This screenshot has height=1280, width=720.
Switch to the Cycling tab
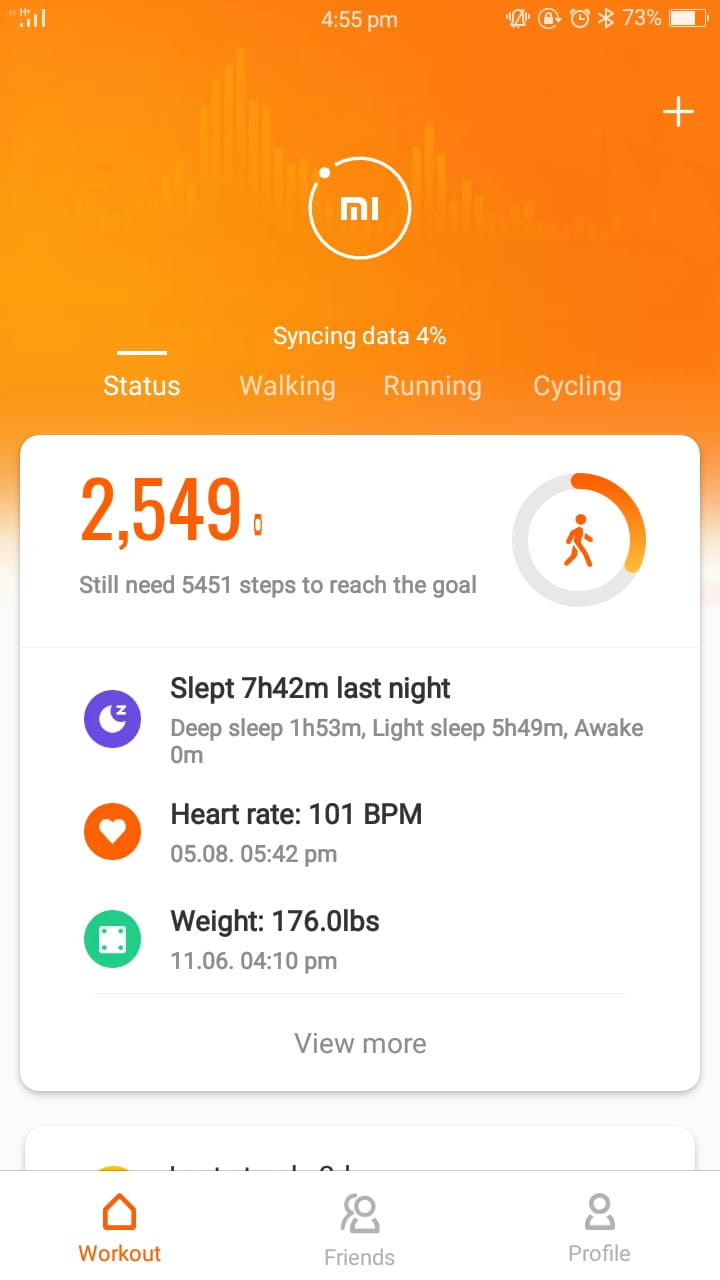pos(577,386)
